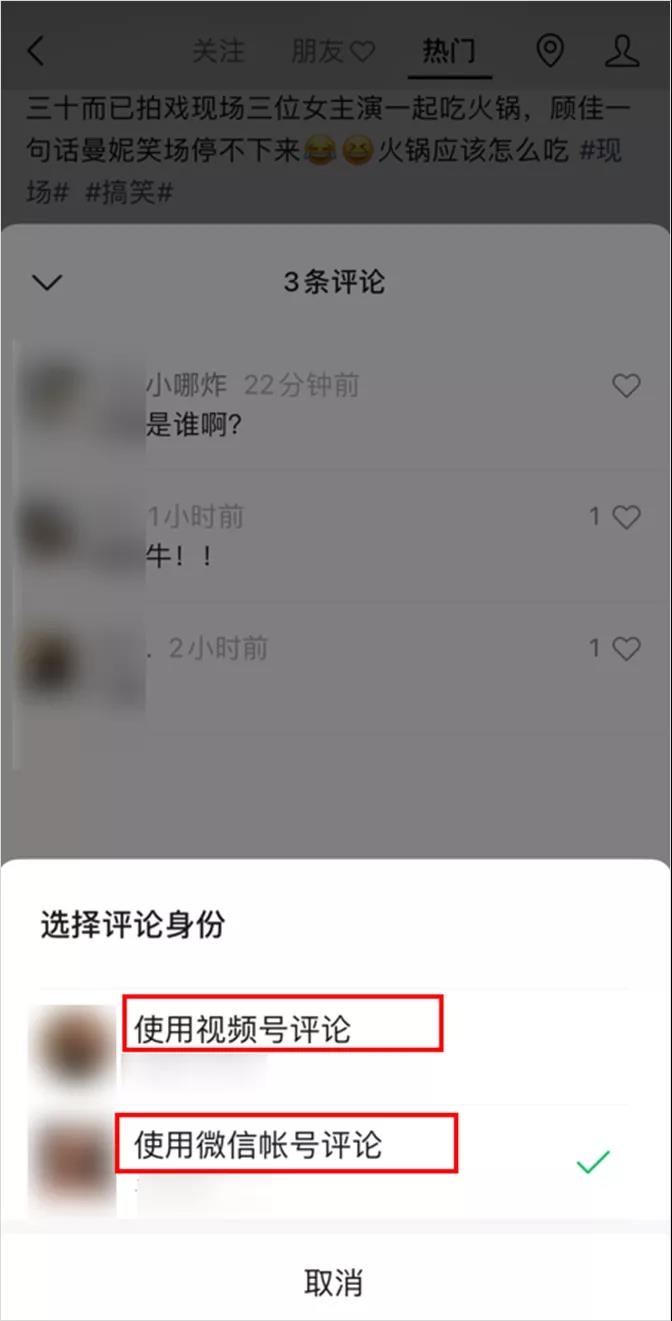Image resolution: width=672 pixels, height=1321 pixels.
Task: Like the comment 牛！！
Action: pyautogui.click(x=626, y=517)
